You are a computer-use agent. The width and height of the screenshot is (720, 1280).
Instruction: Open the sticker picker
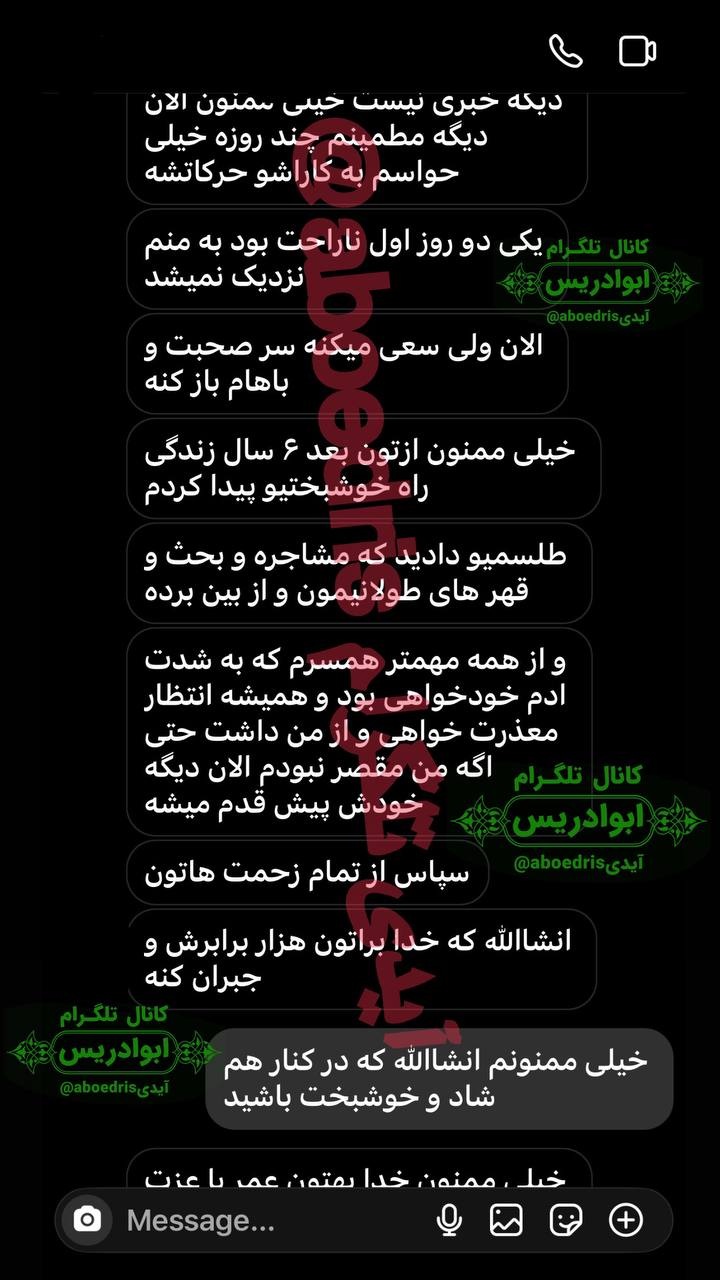click(567, 1220)
